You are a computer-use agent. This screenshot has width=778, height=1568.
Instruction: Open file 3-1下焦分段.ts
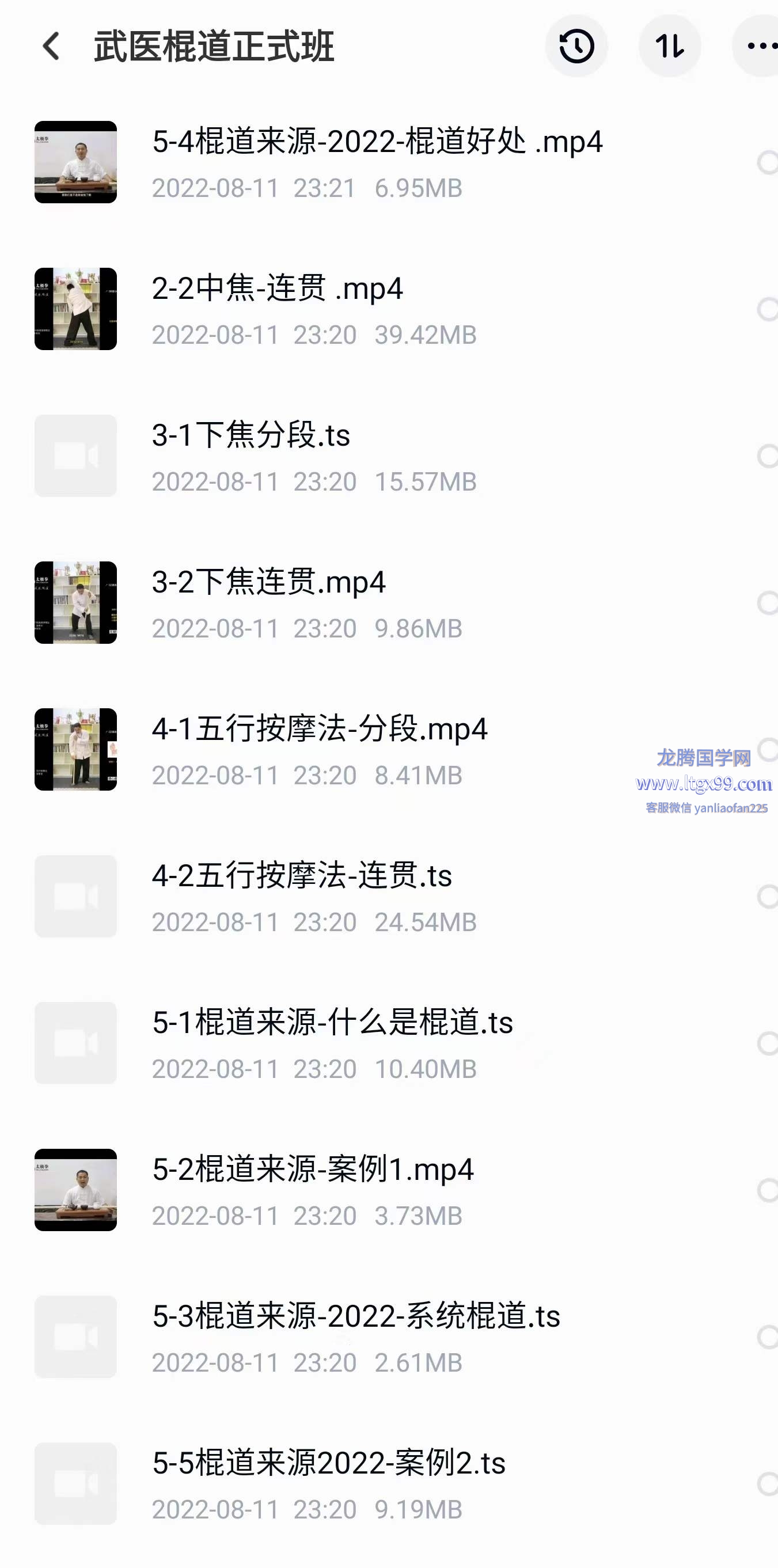pyautogui.click(x=251, y=436)
